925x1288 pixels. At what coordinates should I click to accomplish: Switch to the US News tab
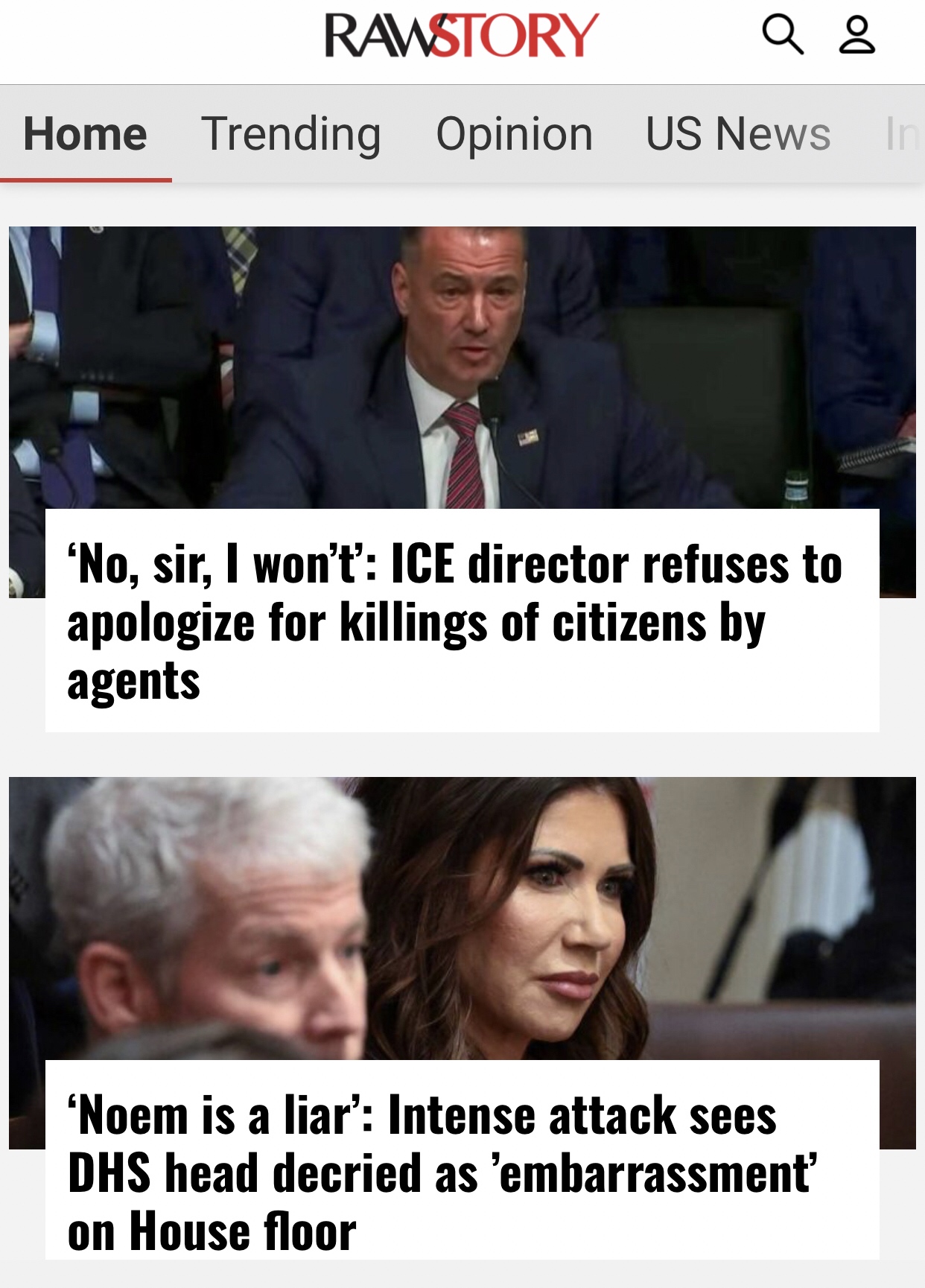(x=737, y=134)
